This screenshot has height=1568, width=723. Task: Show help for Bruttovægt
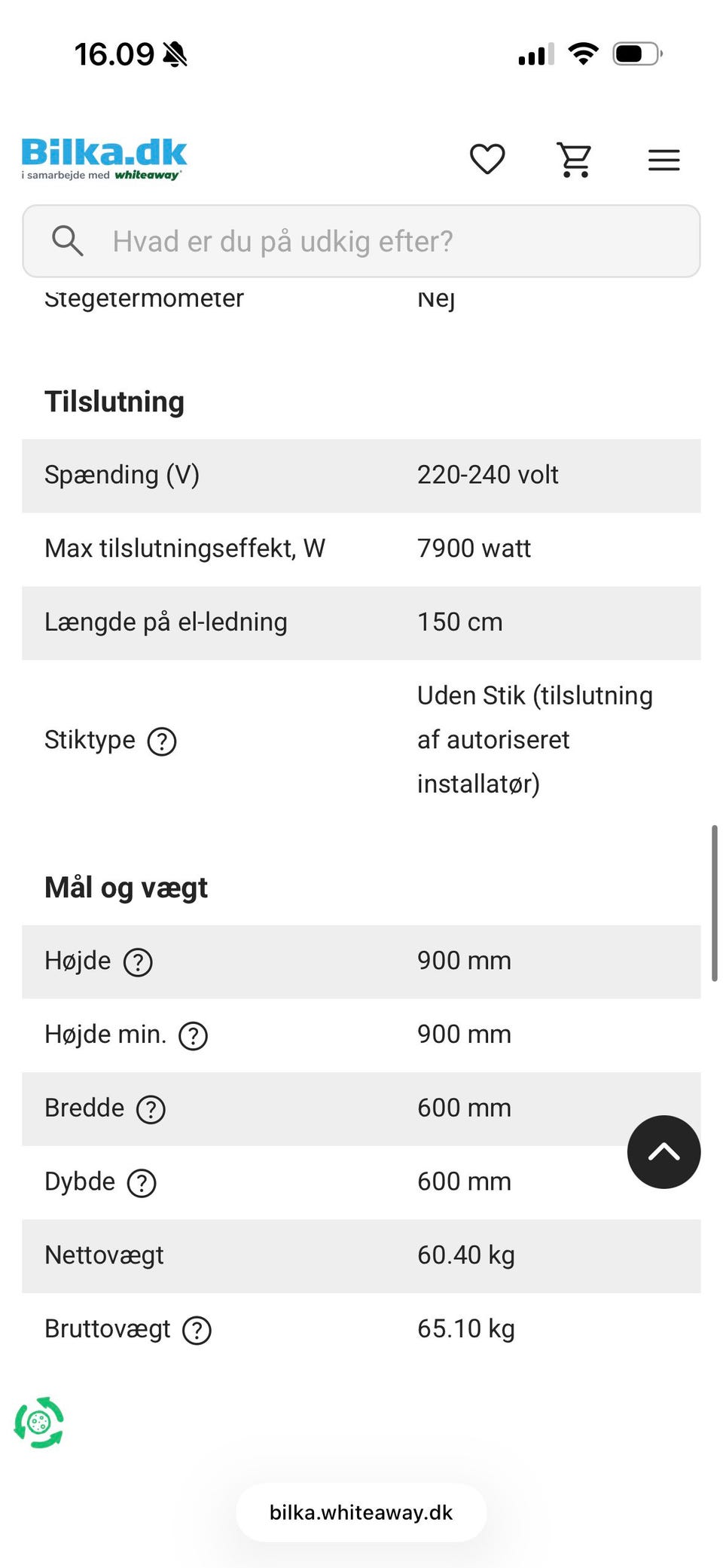tap(197, 1331)
